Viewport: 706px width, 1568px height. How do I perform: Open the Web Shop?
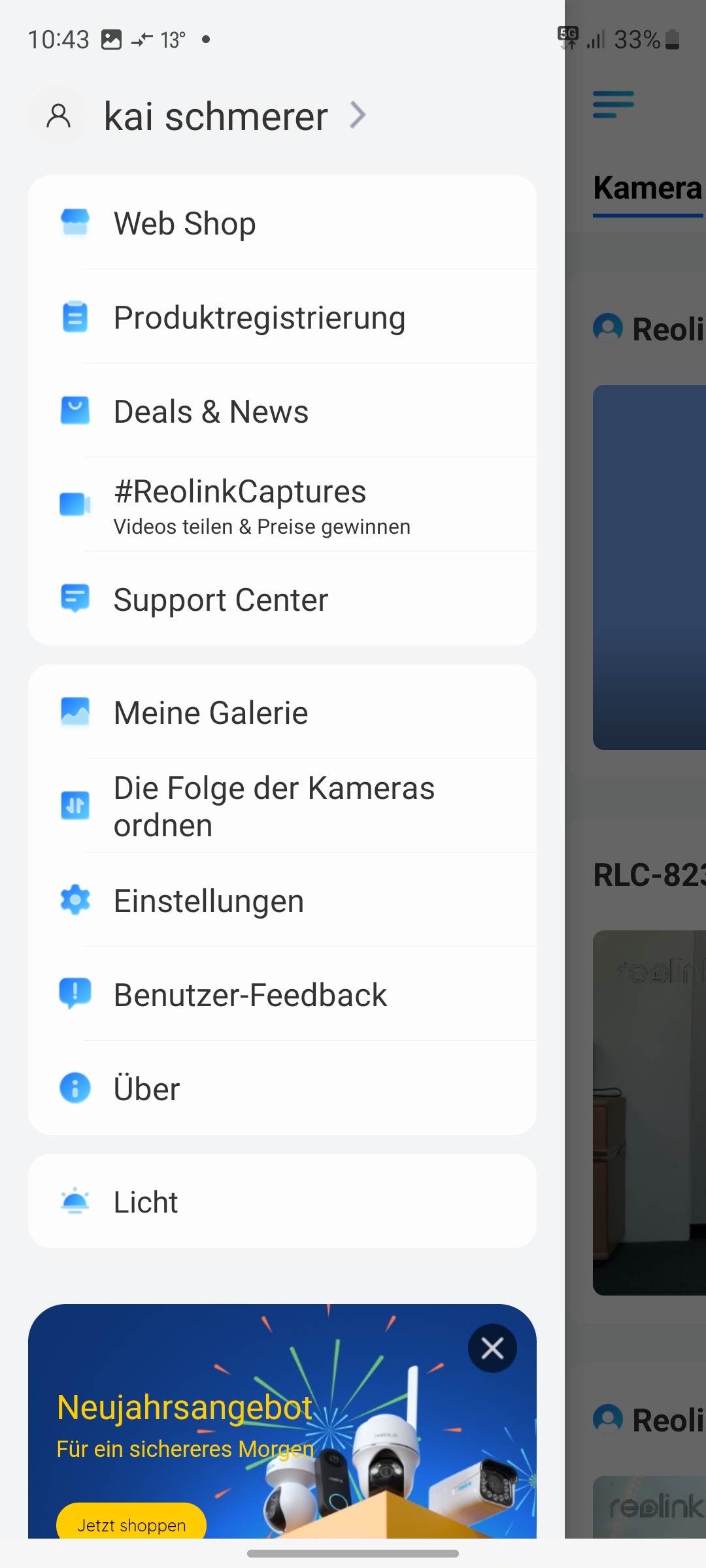pos(282,223)
